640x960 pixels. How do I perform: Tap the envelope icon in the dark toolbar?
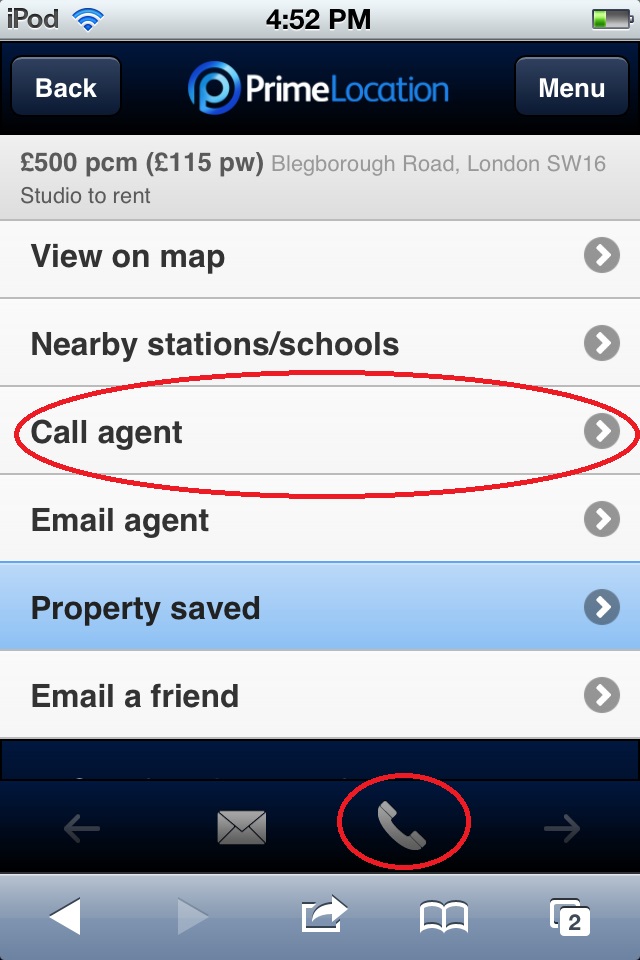pyautogui.click(x=241, y=827)
